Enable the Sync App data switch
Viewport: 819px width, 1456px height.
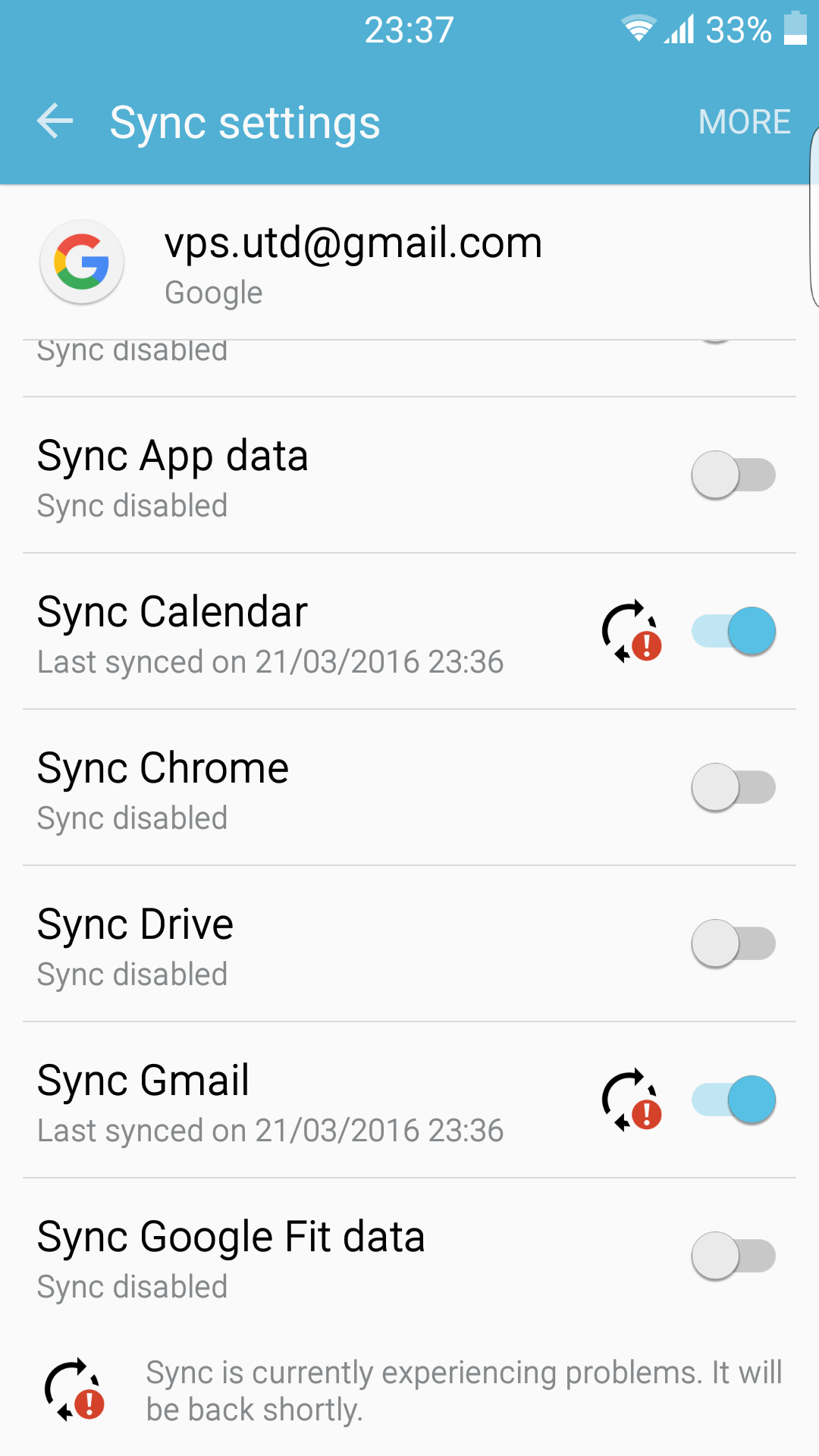[x=733, y=475]
